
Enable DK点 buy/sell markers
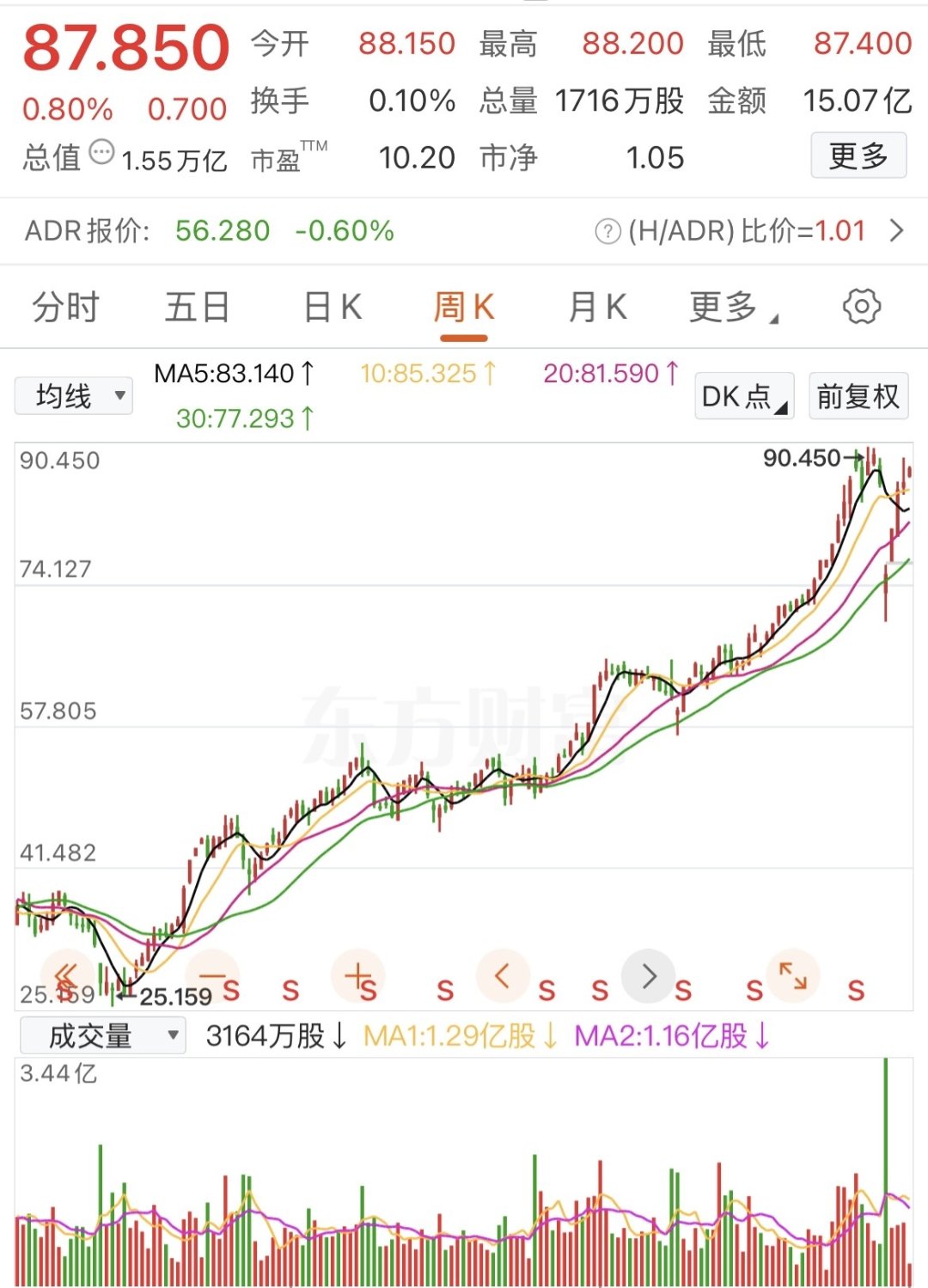tap(742, 395)
